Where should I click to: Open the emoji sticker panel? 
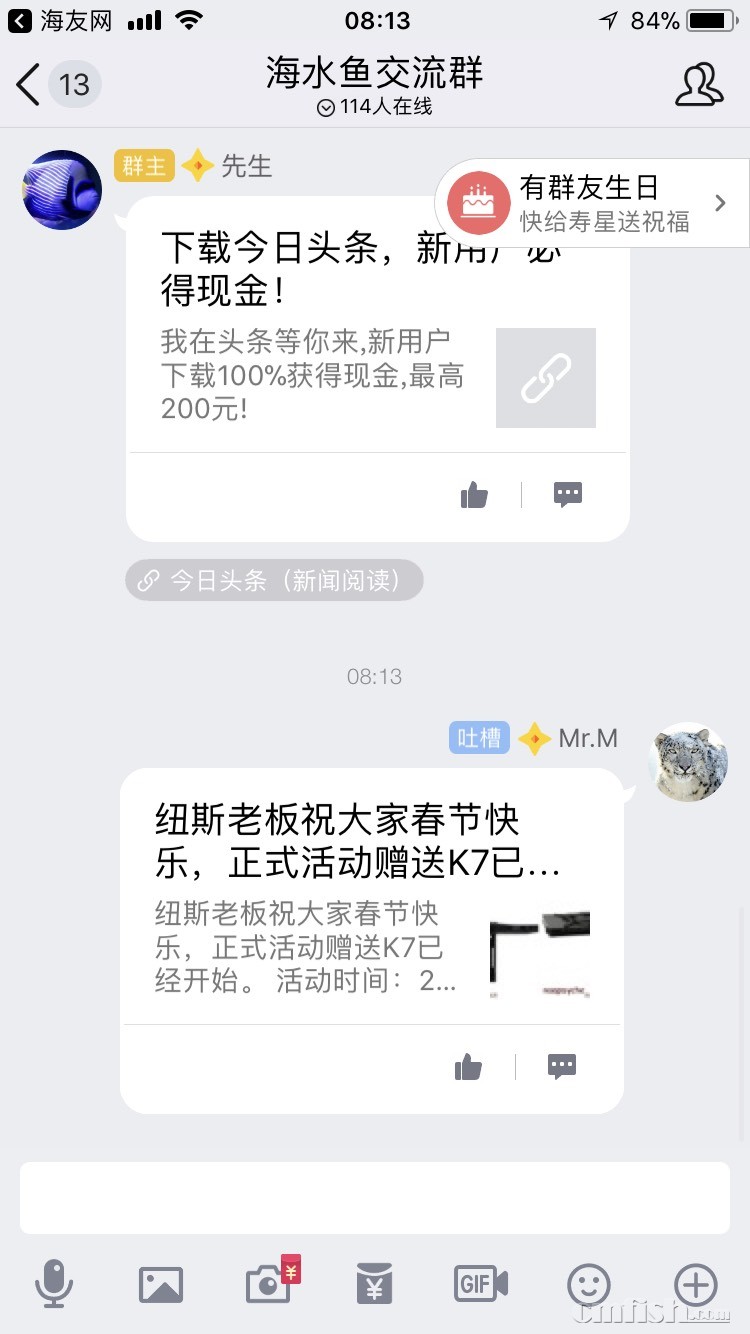click(x=588, y=1283)
